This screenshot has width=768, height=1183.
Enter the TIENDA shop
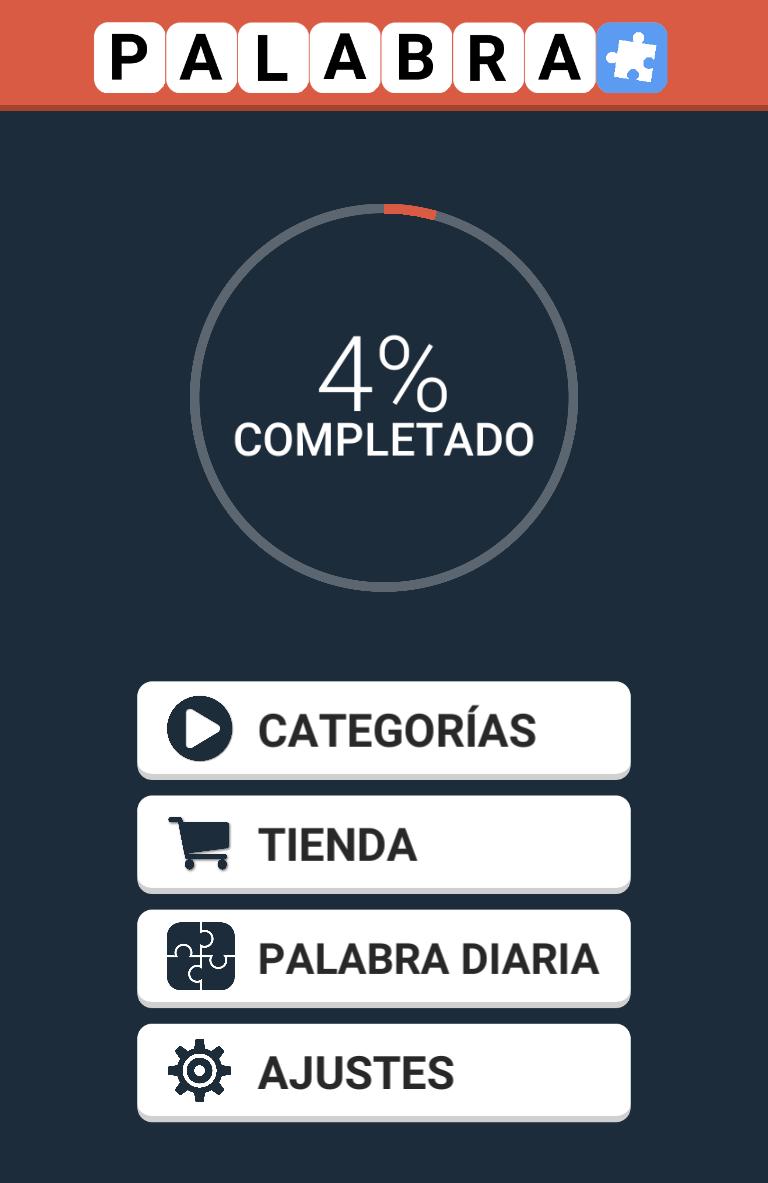(340, 843)
